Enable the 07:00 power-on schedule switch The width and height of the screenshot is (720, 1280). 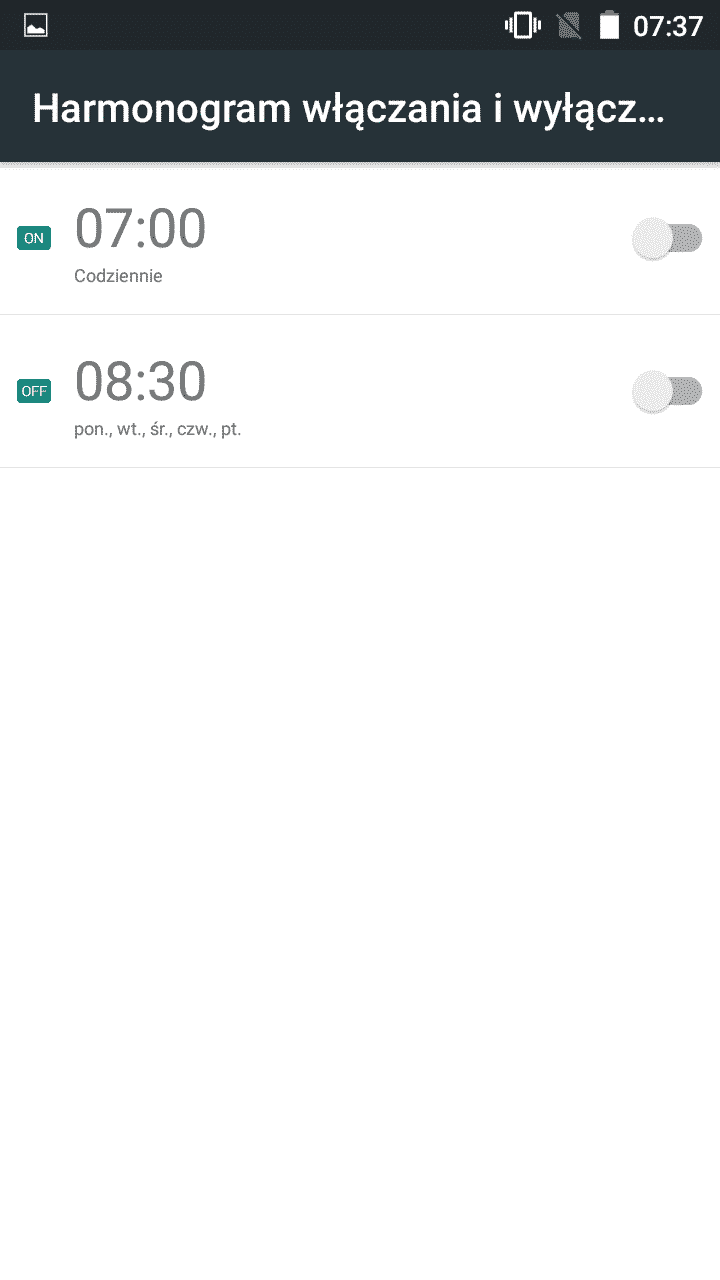pyautogui.click(x=667, y=239)
